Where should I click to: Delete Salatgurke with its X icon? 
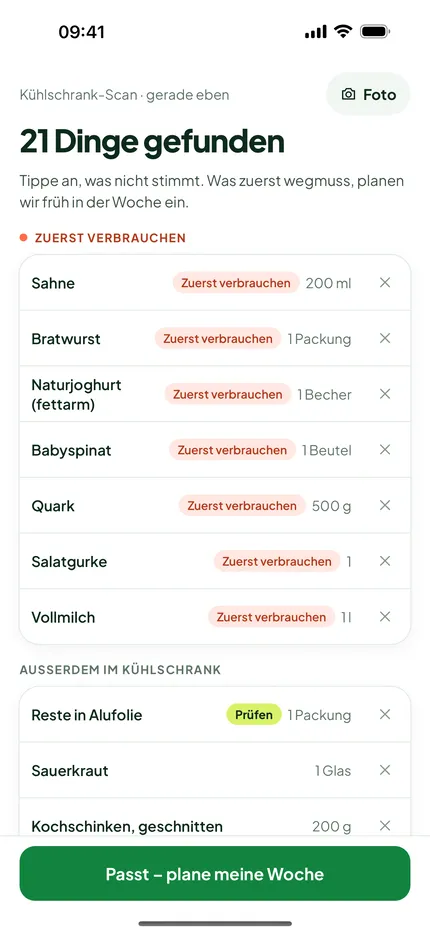click(385, 561)
